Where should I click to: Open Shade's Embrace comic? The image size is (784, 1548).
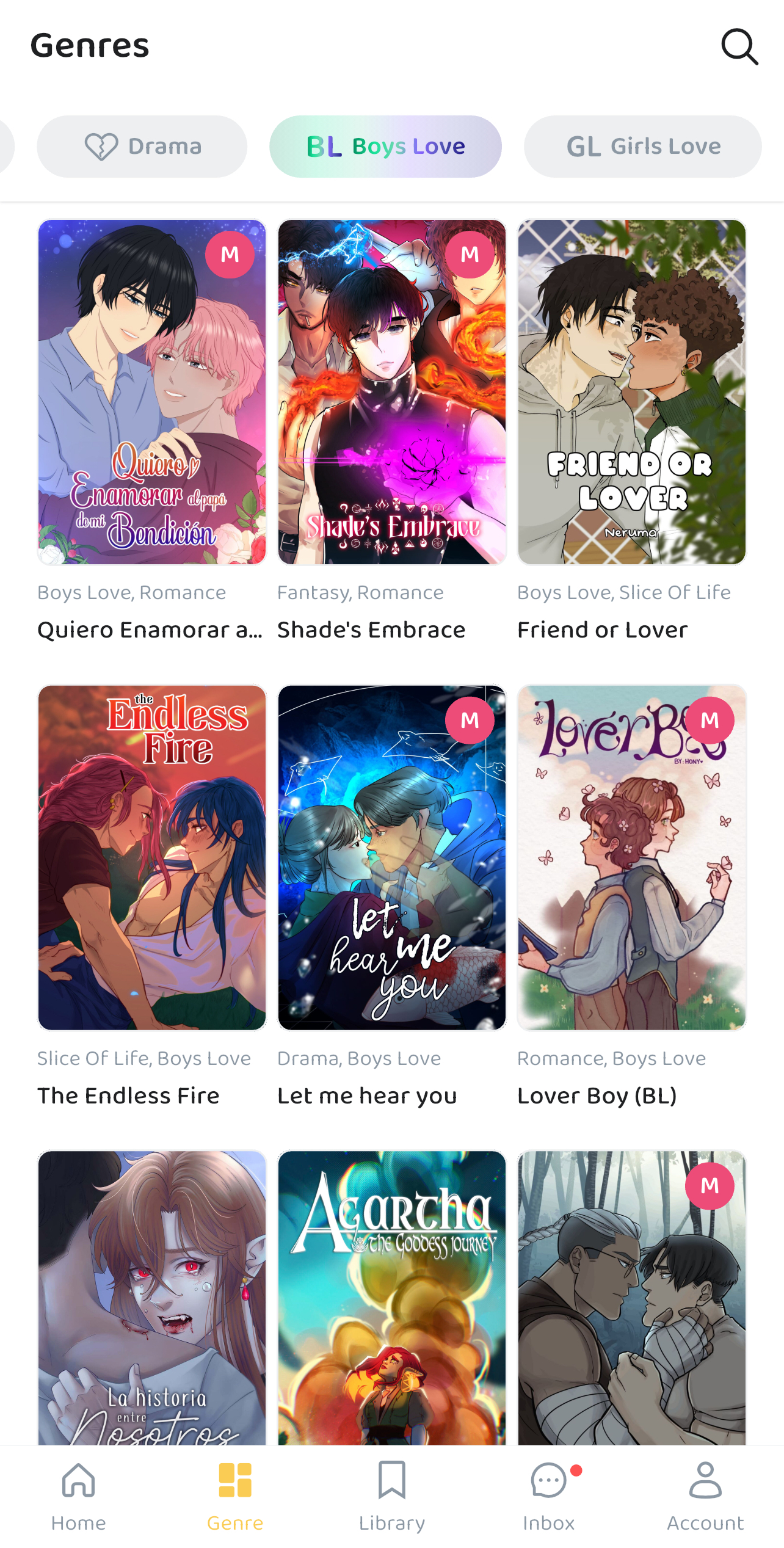[391, 392]
